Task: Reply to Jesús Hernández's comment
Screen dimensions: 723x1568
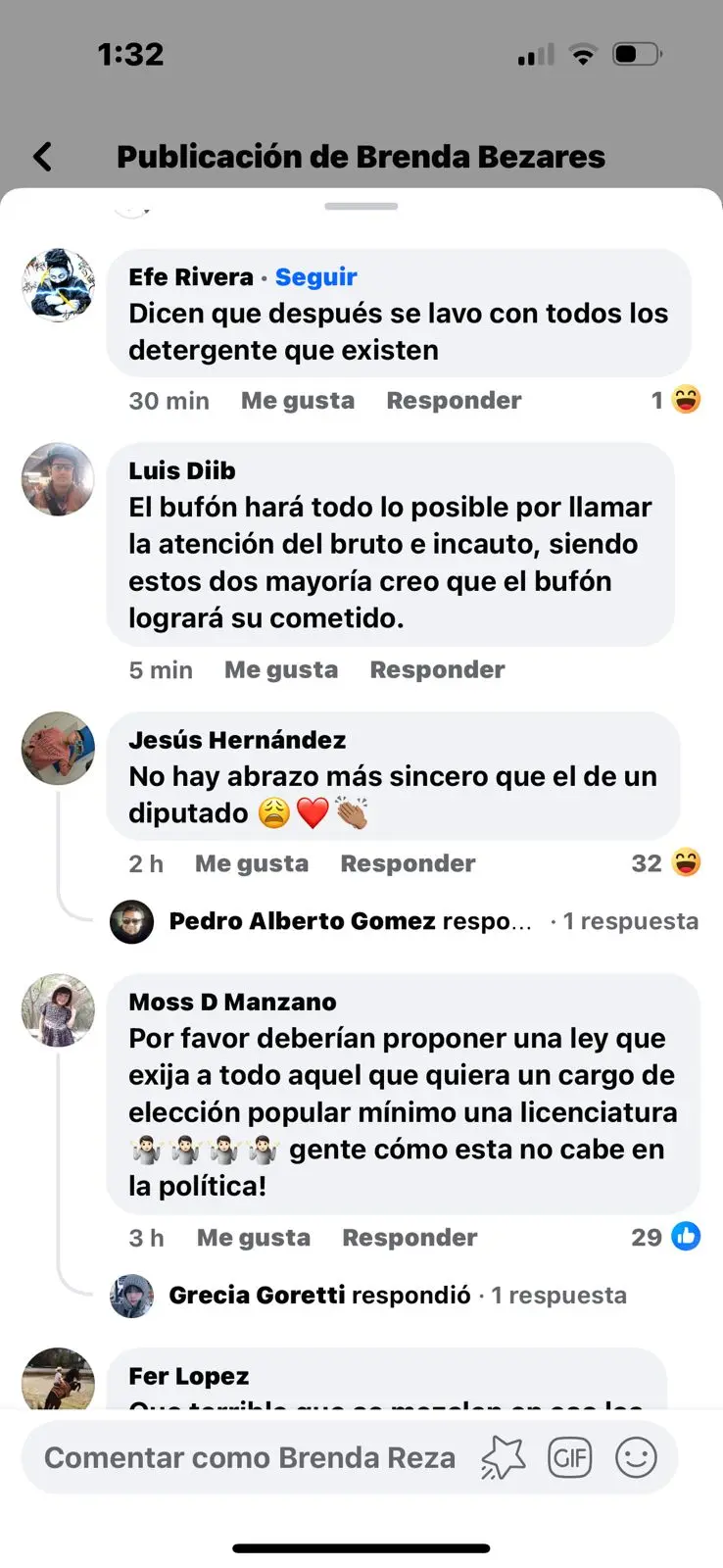Action: coord(408,864)
